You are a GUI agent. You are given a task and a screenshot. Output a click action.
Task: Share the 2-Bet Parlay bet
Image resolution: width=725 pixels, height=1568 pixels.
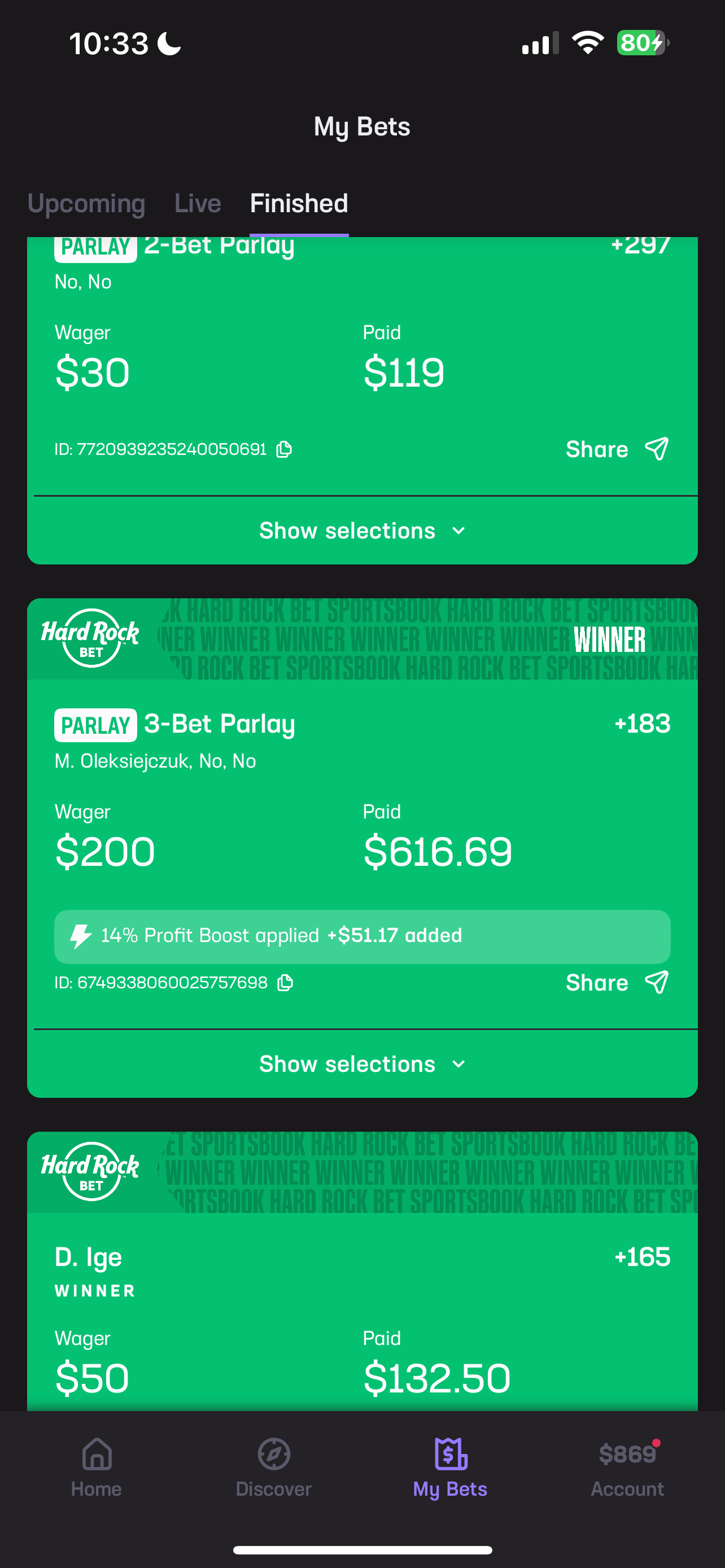click(x=617, y=449)
